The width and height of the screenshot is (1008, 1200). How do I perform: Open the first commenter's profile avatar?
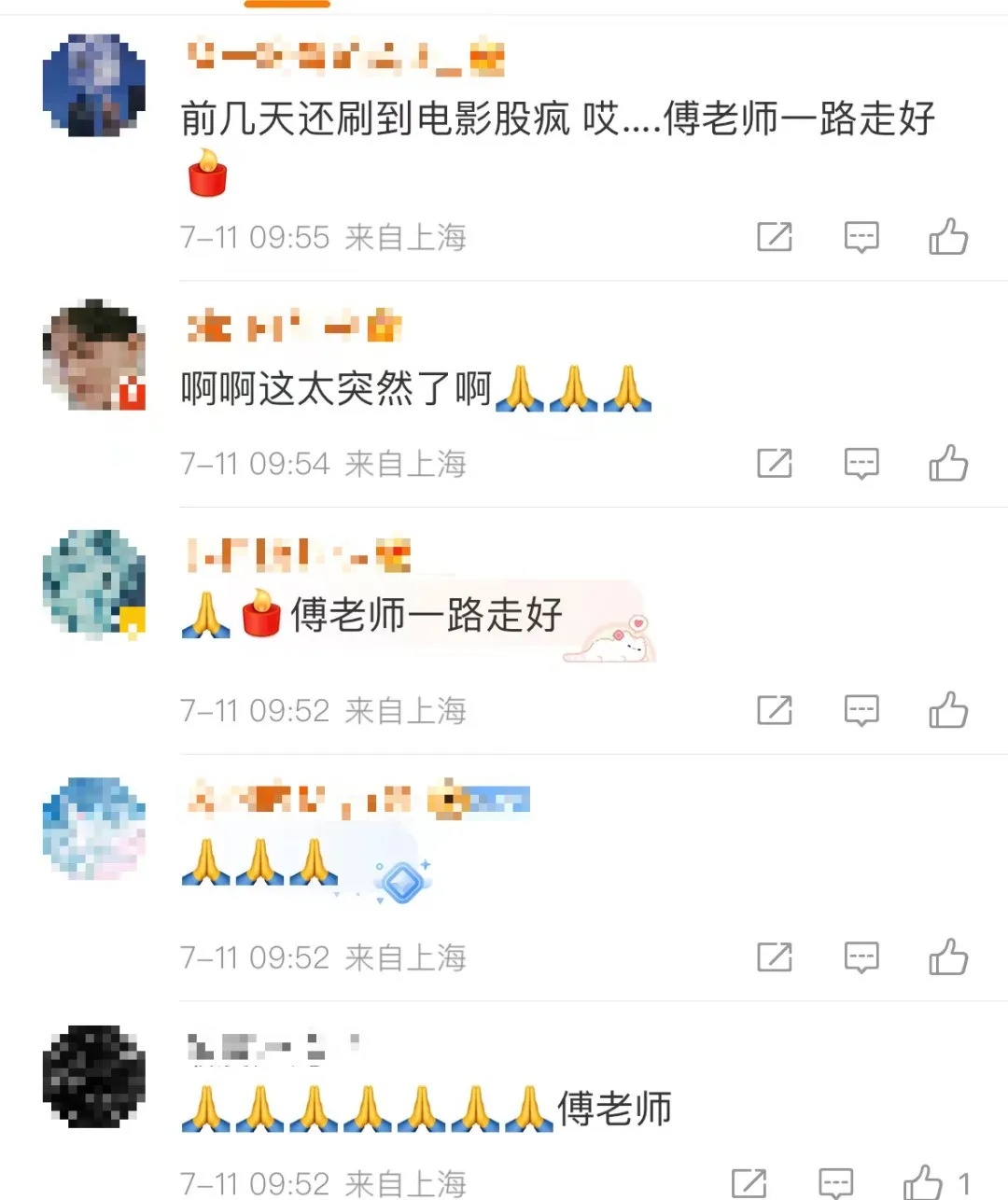pos(93,84)
